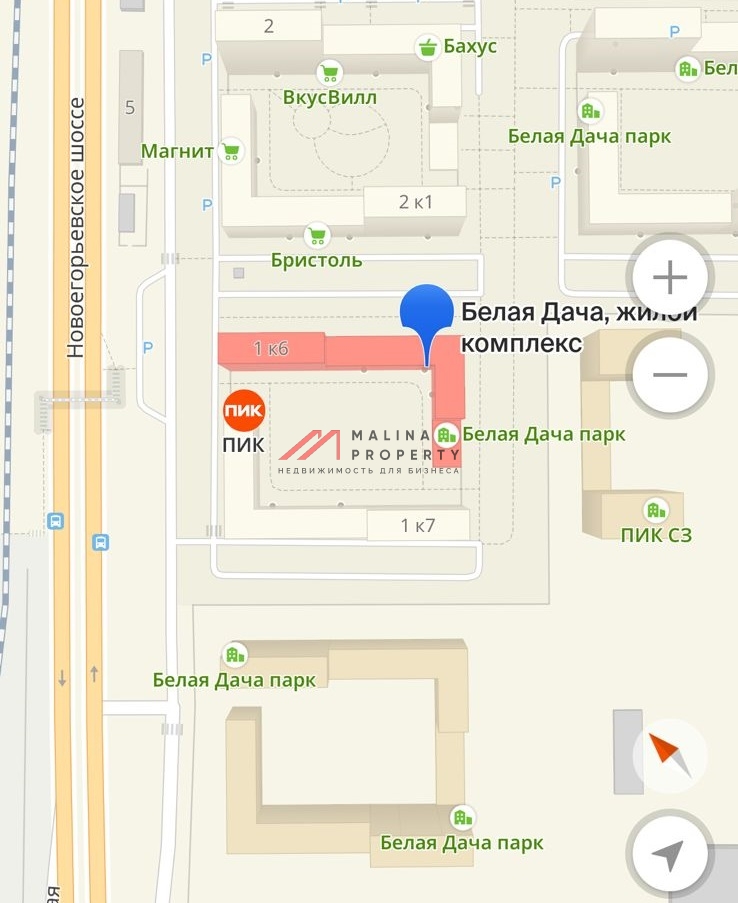Tap the compass to reset north

pyautogui.click(x=669, y=757)
